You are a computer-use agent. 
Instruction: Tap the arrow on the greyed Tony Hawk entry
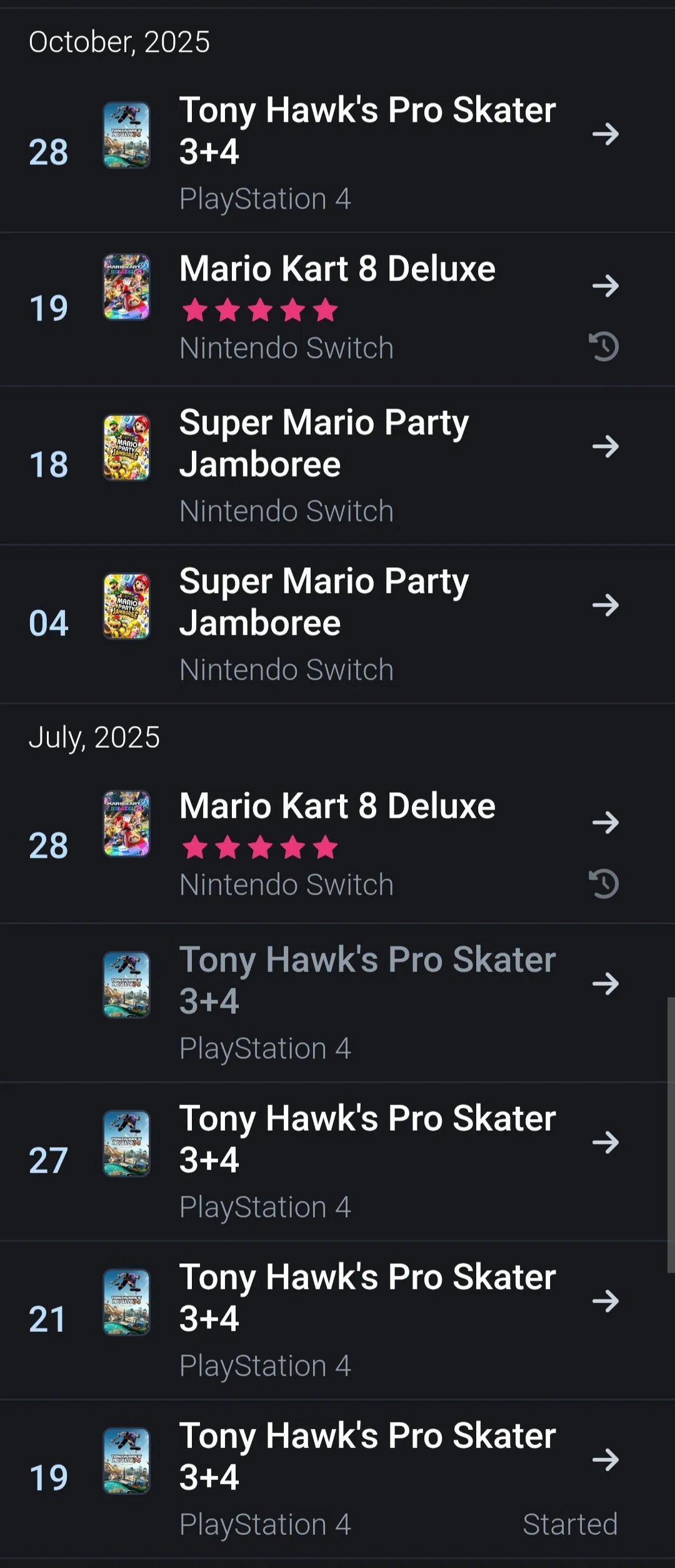pyautogui.click(x=605, y=984)
